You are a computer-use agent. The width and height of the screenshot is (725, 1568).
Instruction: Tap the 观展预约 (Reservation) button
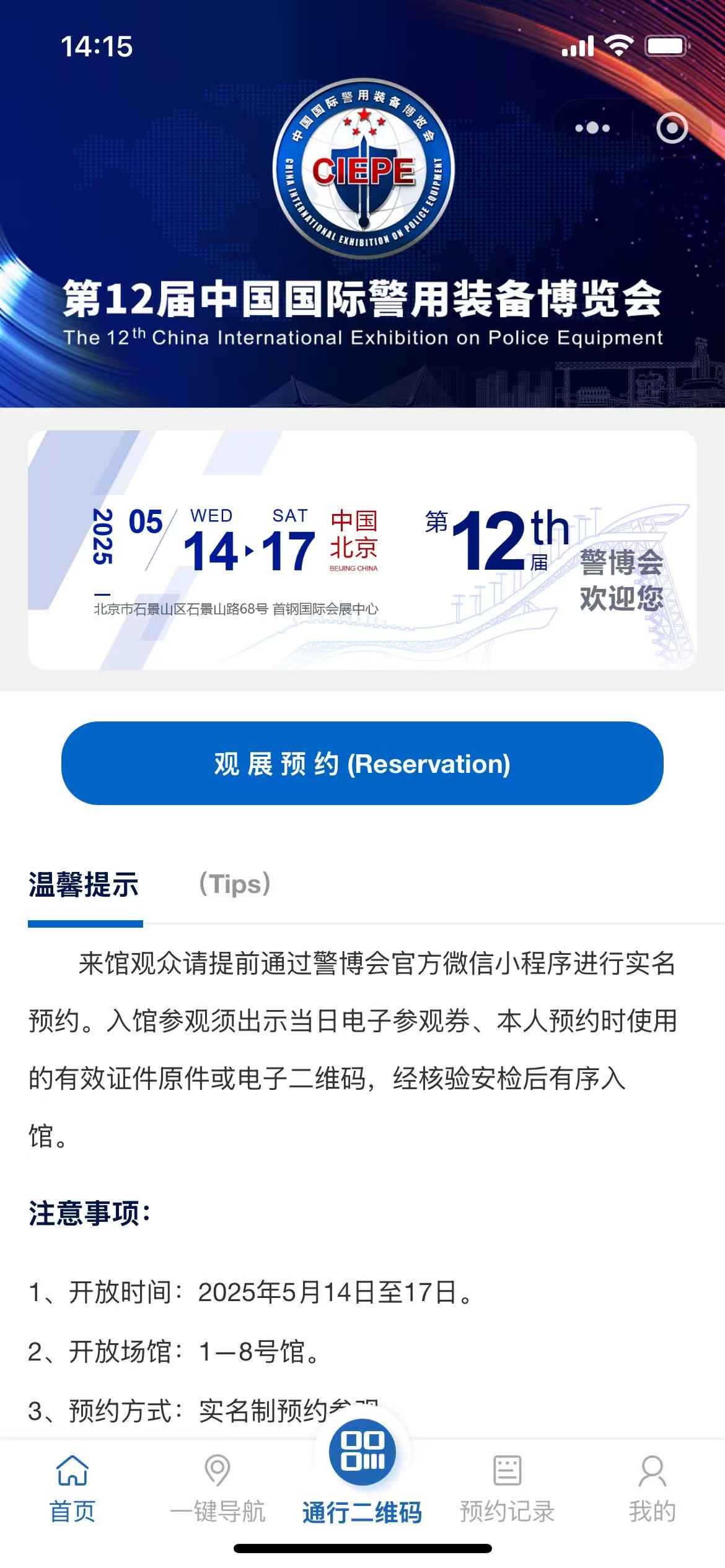pyautogui.click(x=362, y=763)
